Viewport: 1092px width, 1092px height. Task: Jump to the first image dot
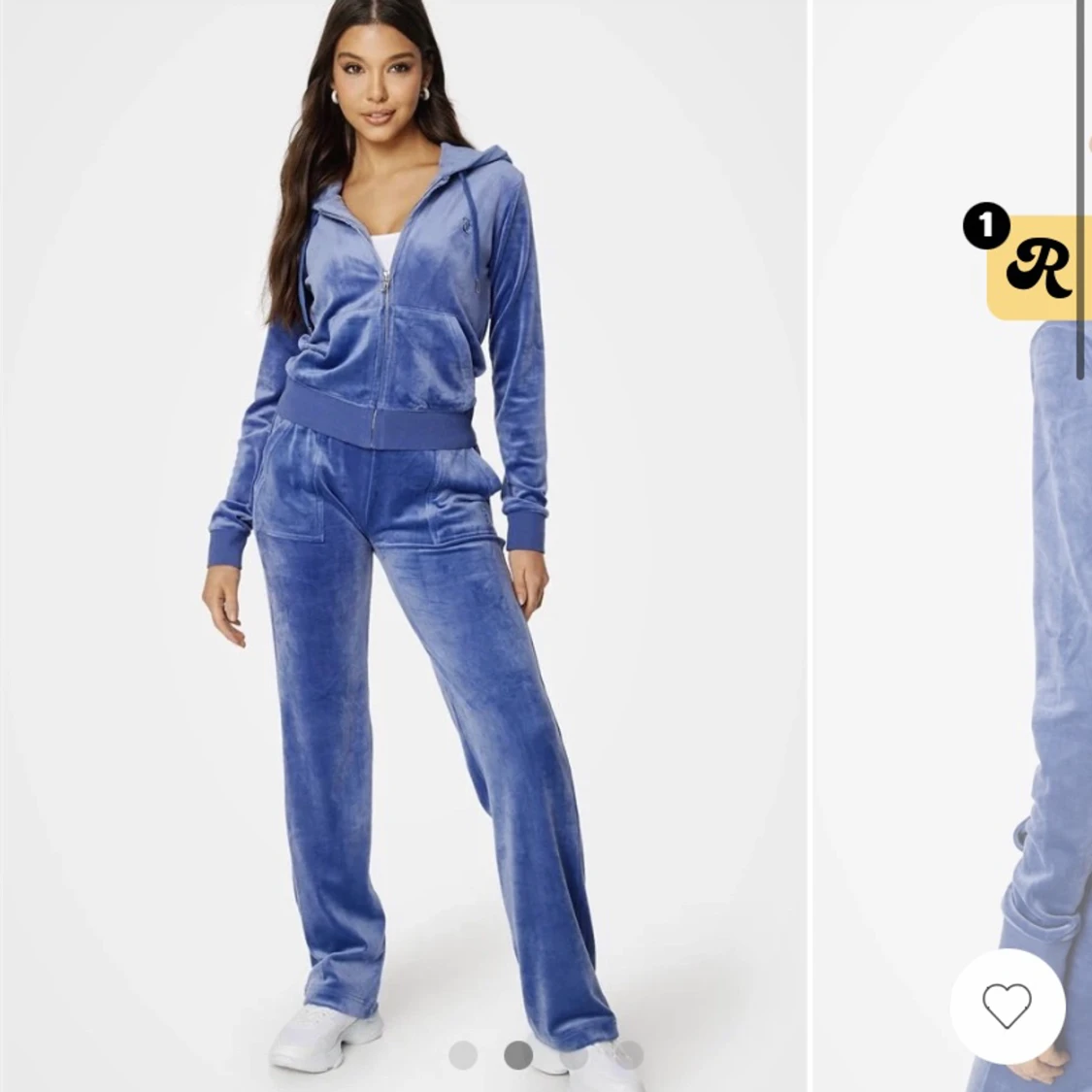click(x=463, y=1055)
